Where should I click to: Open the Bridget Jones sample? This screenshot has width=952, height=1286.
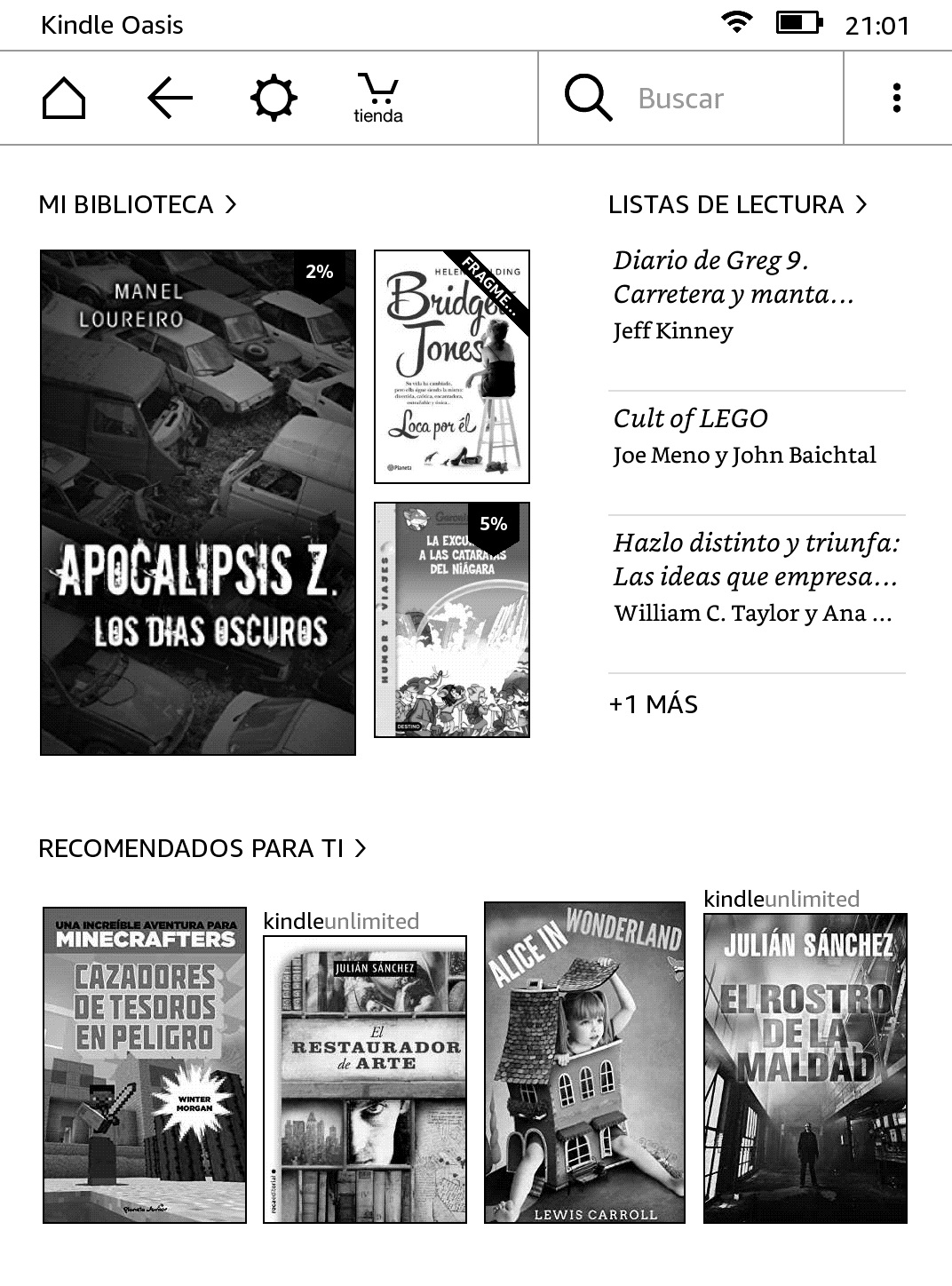[452, 367]
